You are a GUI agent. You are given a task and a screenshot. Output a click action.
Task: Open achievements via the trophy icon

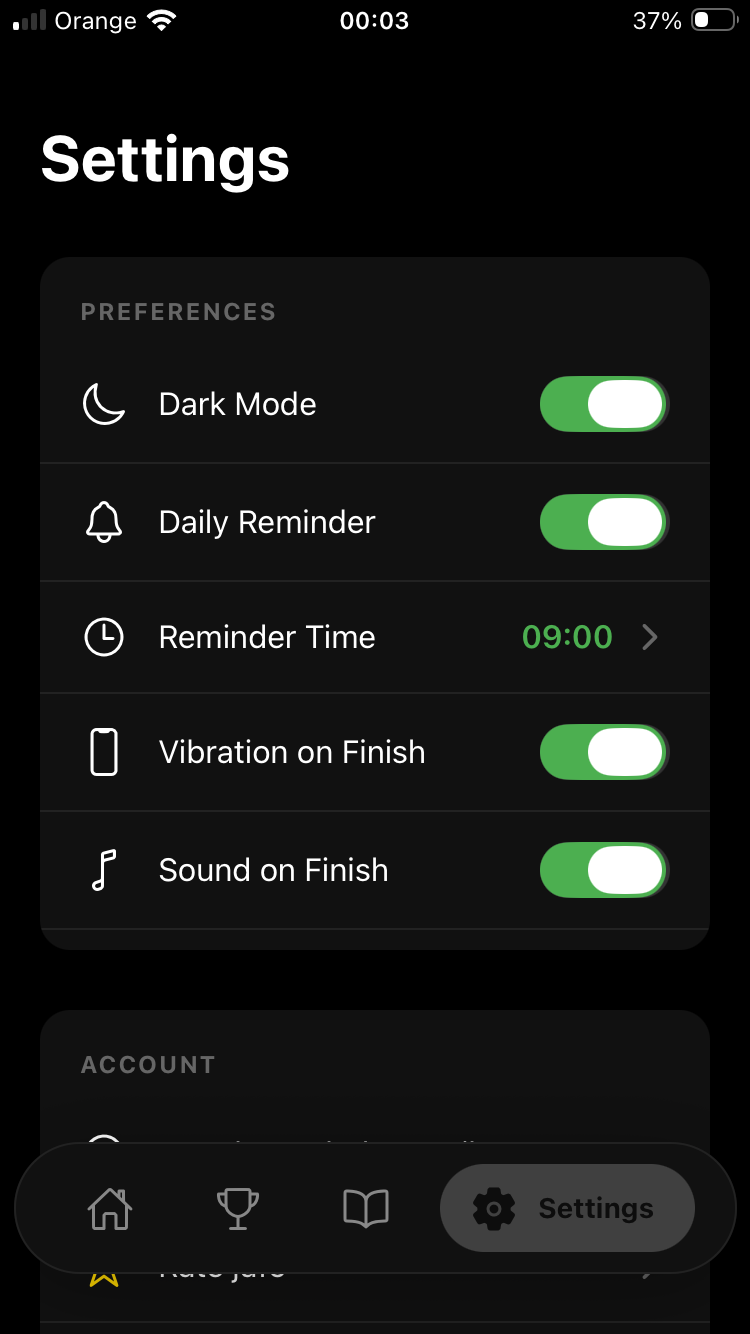click(237, 1208)
